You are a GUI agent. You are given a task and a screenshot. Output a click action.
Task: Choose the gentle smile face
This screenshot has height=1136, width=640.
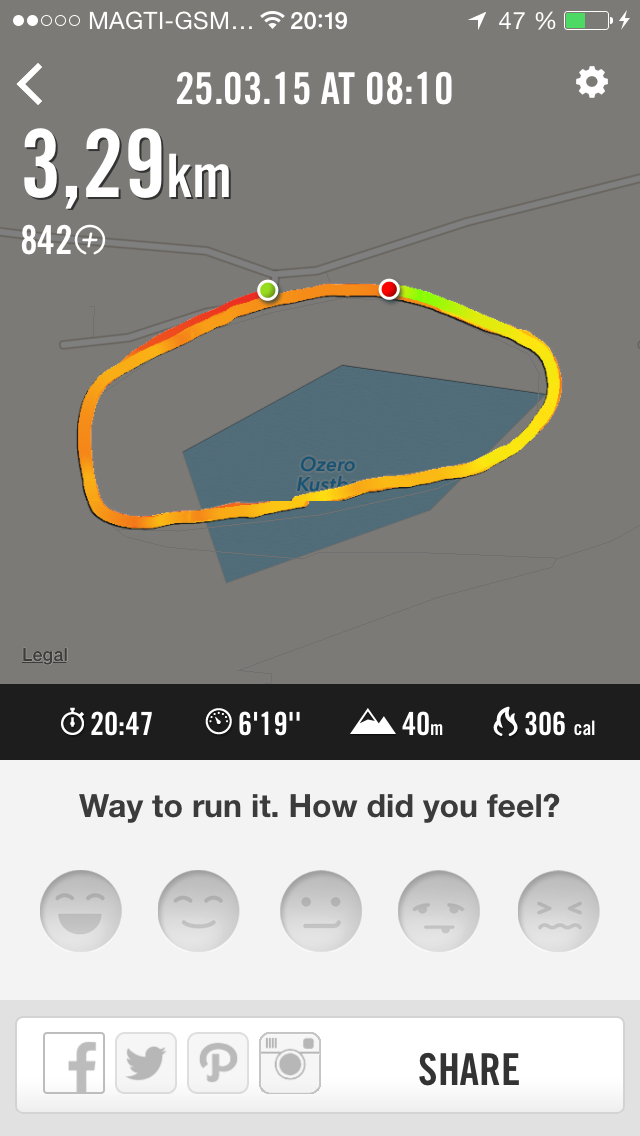coord(199,911)
